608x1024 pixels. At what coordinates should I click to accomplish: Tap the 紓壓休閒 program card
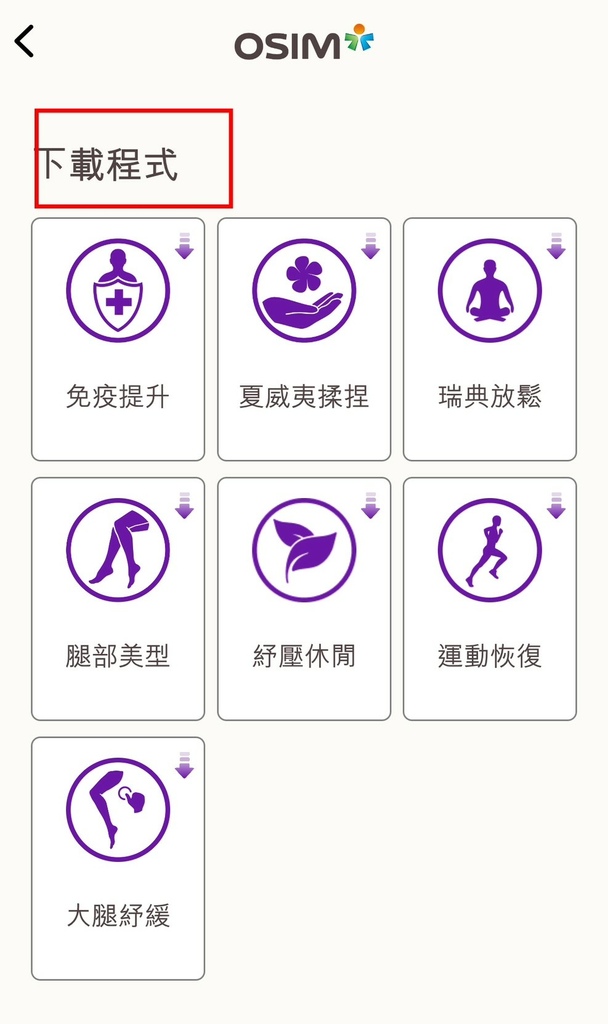point(304,598)
